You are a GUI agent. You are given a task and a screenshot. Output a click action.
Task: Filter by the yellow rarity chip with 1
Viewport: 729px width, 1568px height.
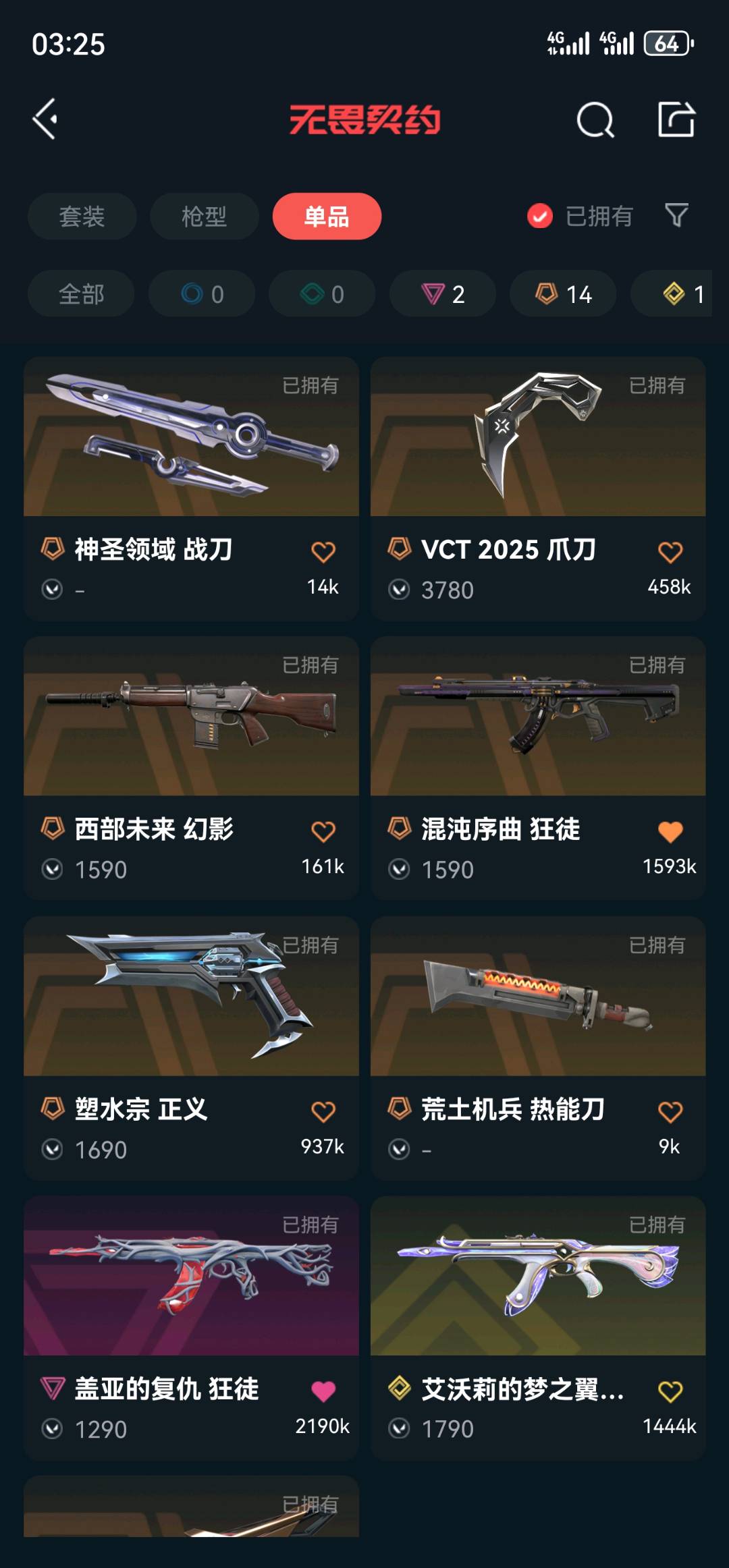point(682,294)
